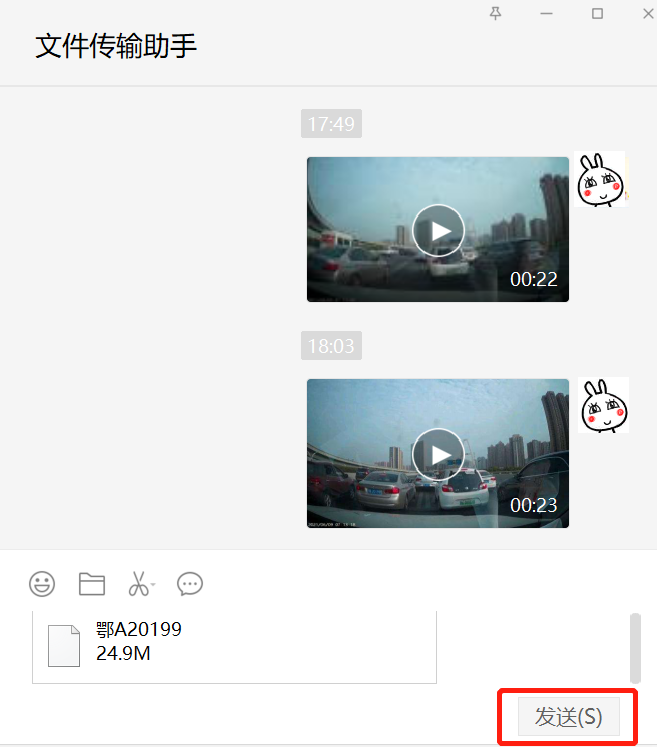Tap the rabbit avatar beside the 17:49 video
Viewport: 657px width, 747px height.
(x=601, y=180)
